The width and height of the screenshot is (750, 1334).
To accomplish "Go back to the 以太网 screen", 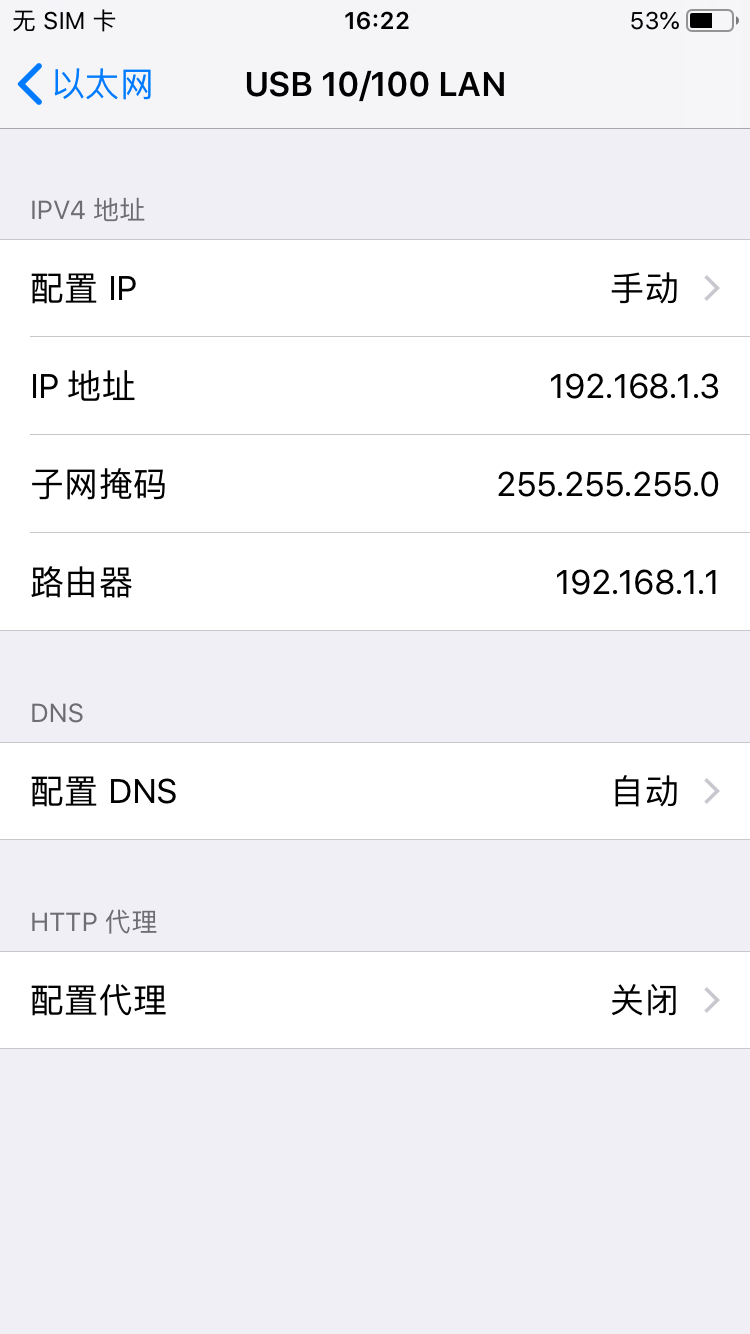I will click(85, 85).
